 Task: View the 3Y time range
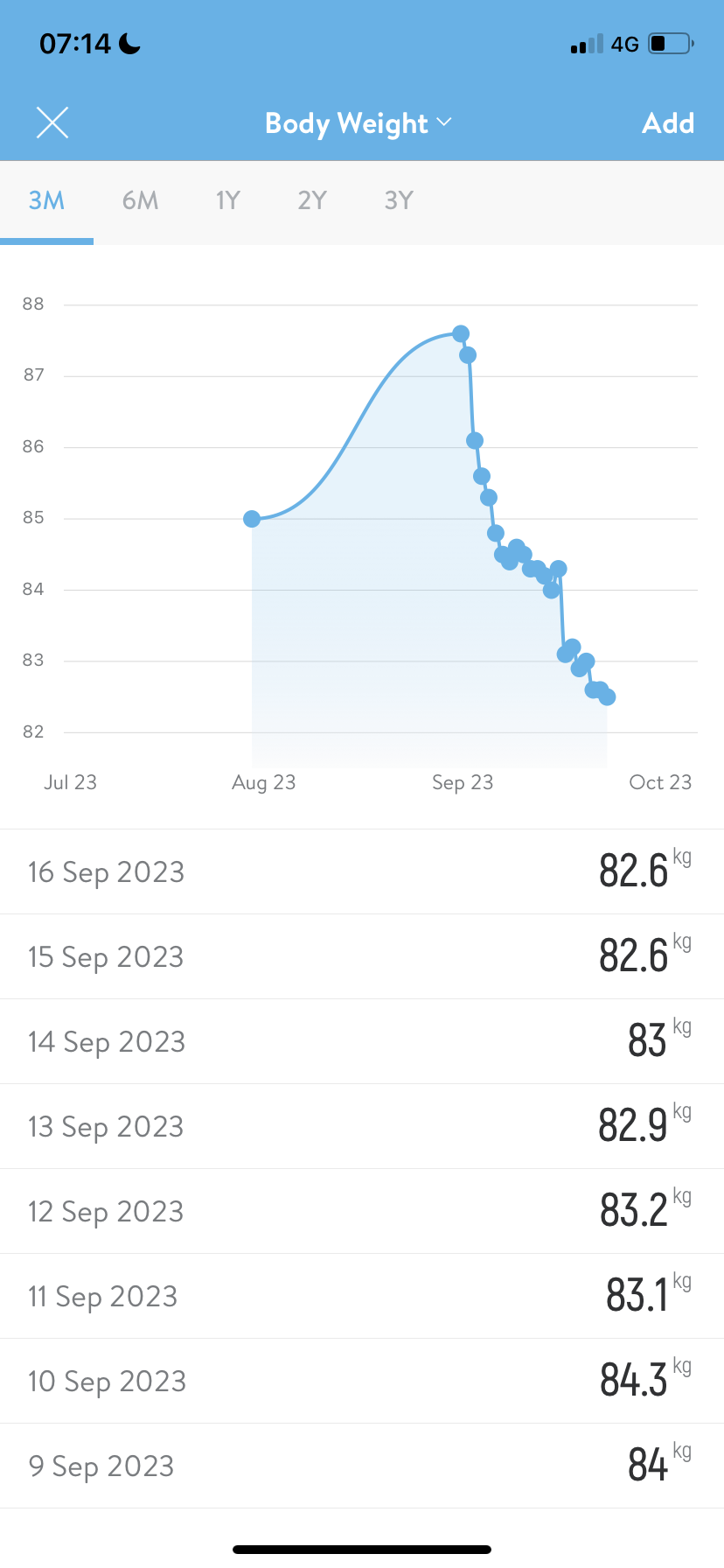coord(398,201)
